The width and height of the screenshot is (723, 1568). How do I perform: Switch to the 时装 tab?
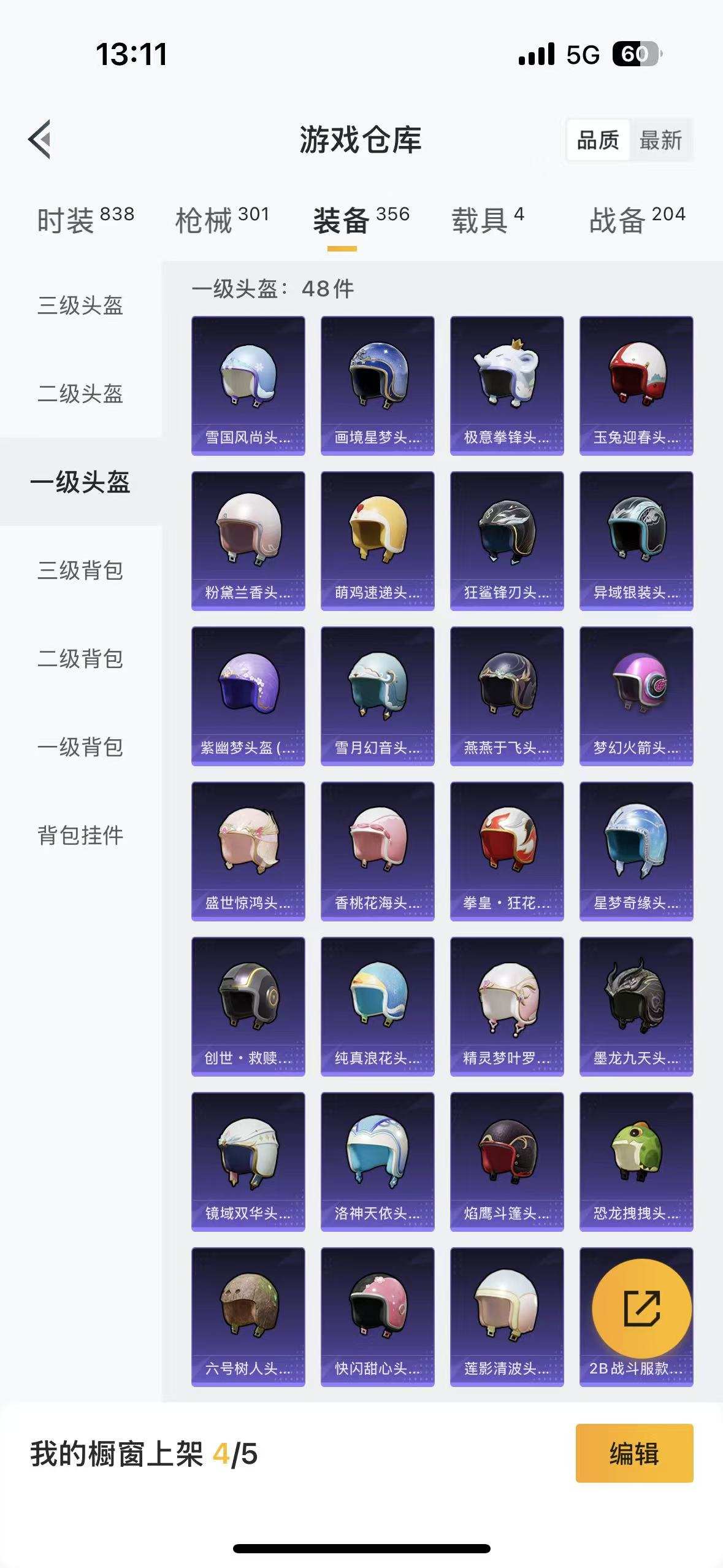coord(85,220)
